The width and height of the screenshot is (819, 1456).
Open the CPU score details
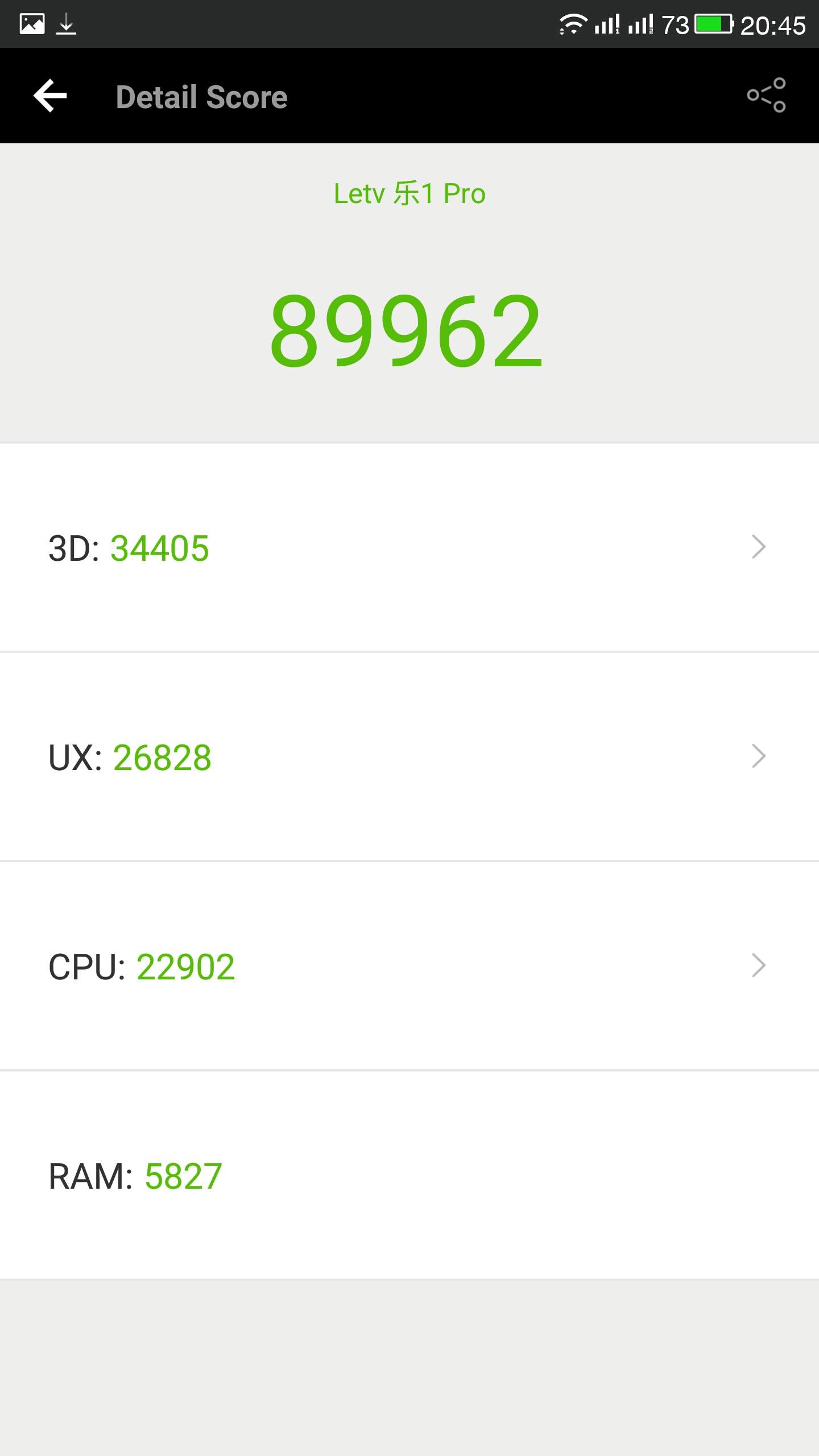pyautogui.click(x=409, y=966)
